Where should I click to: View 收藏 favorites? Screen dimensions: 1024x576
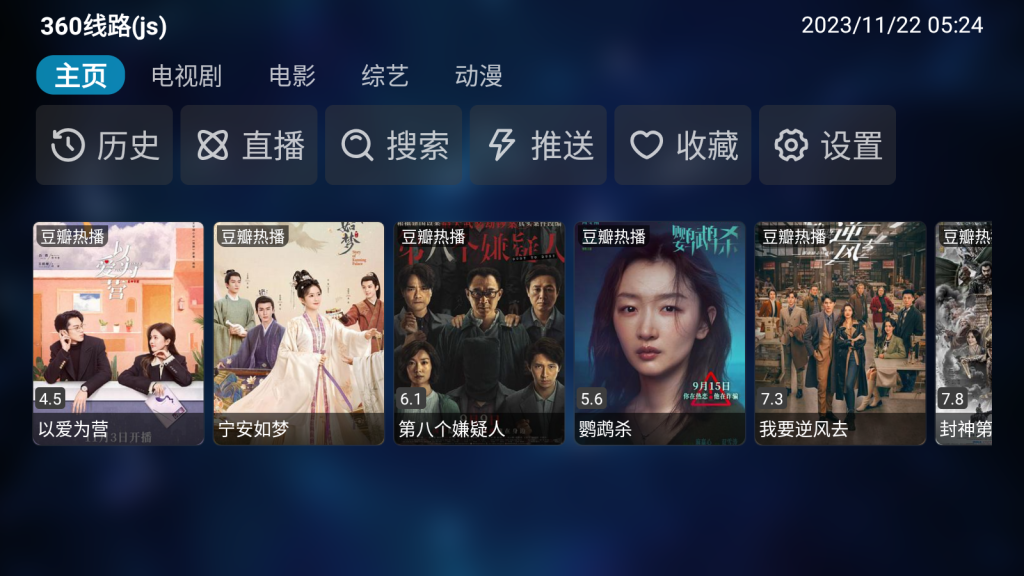click(x=683, y=146)
